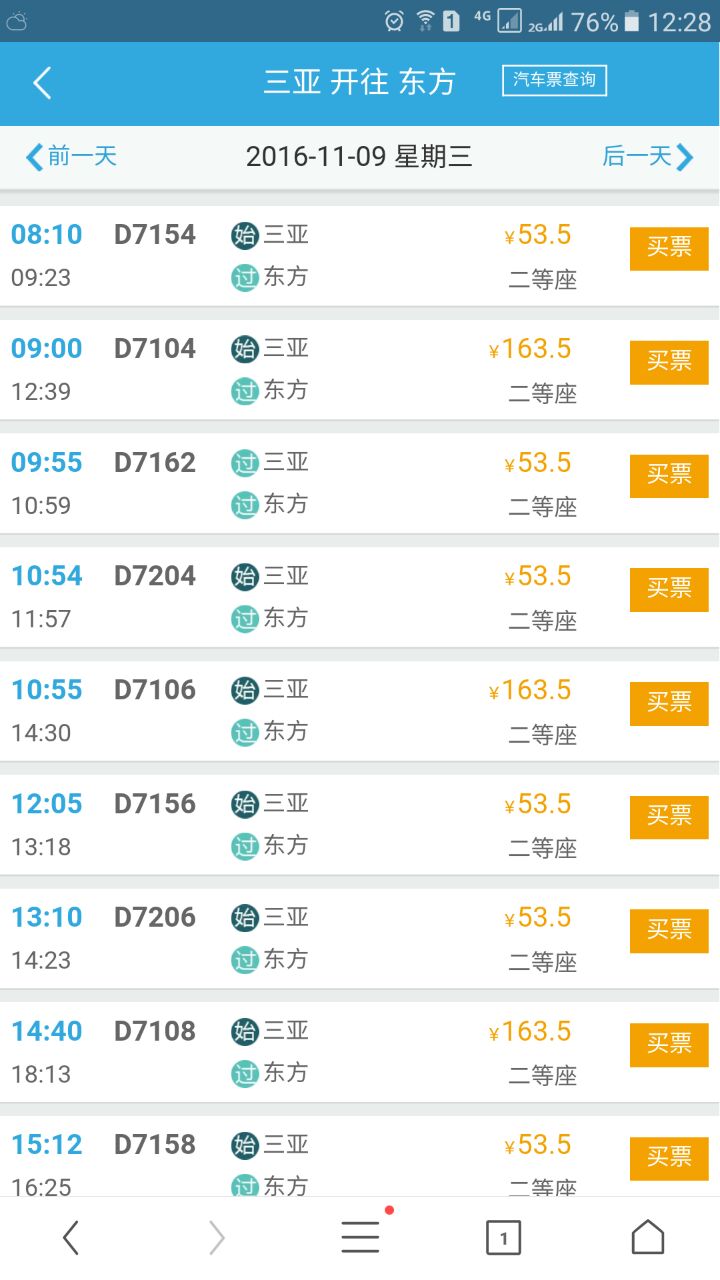This screenshot has height=1280, width=720.
Task: Open the browser menu icon
Action: [360, 1238]
